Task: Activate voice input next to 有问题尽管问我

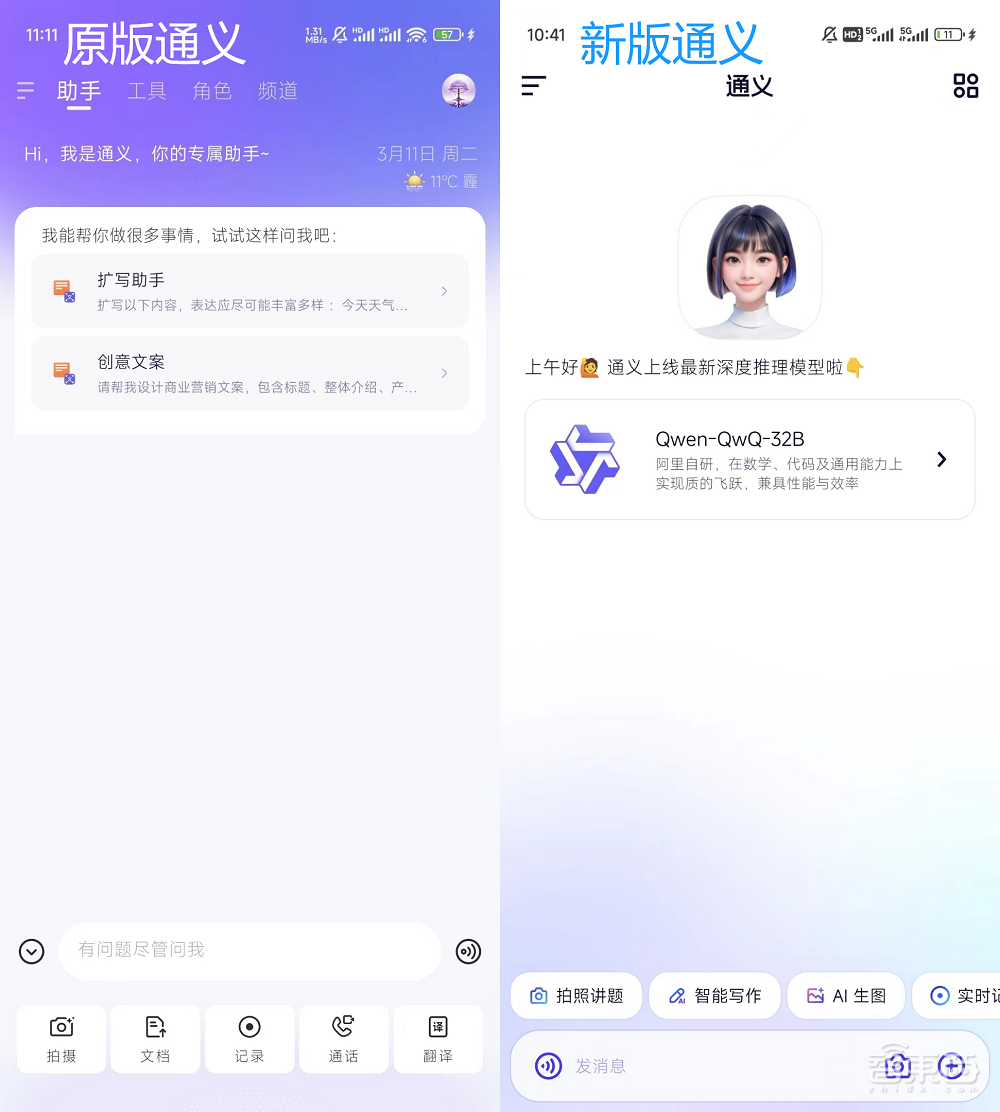Action: (x=468, y=951)
